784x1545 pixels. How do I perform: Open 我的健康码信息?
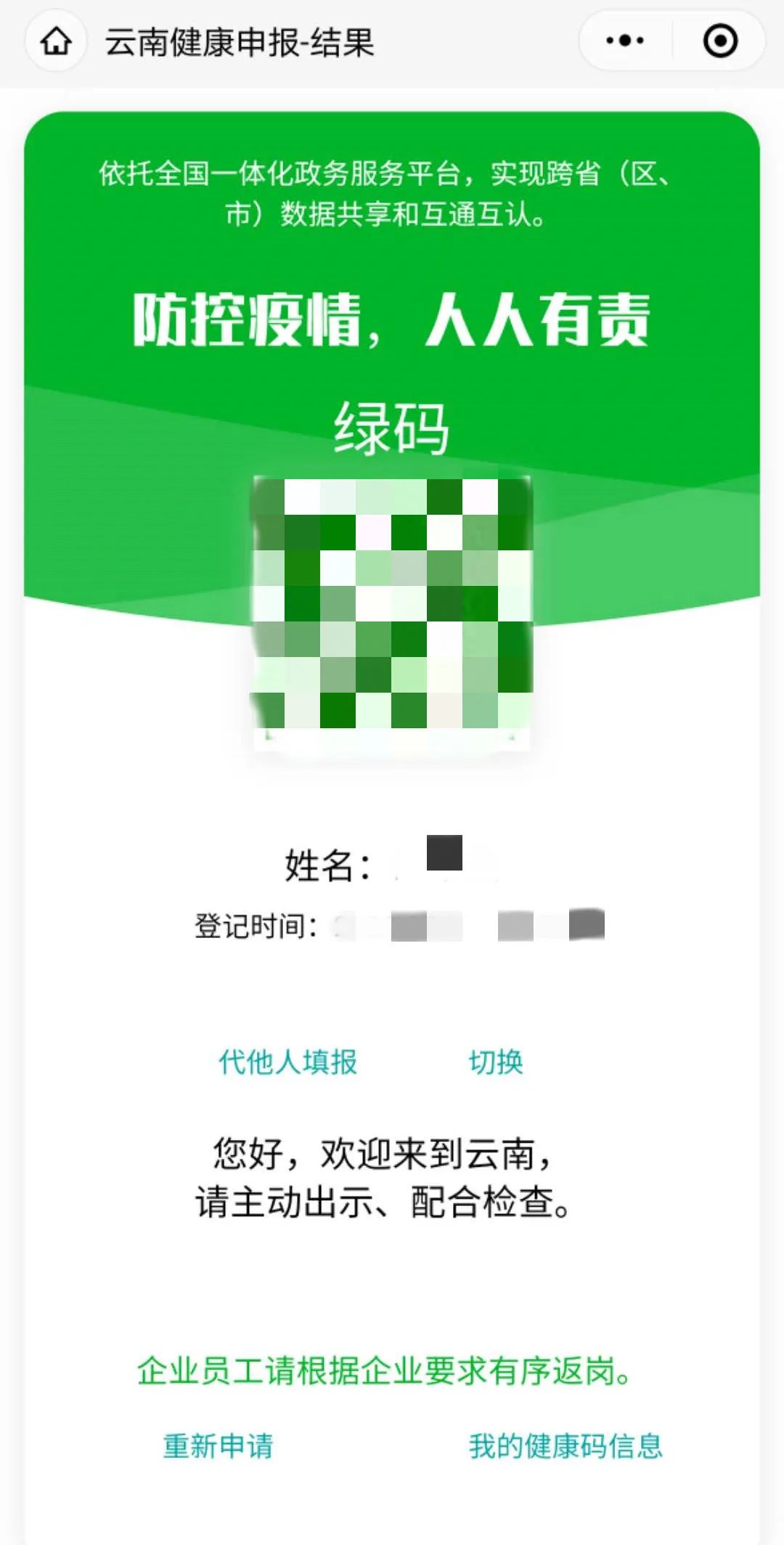pos(565,1446)
